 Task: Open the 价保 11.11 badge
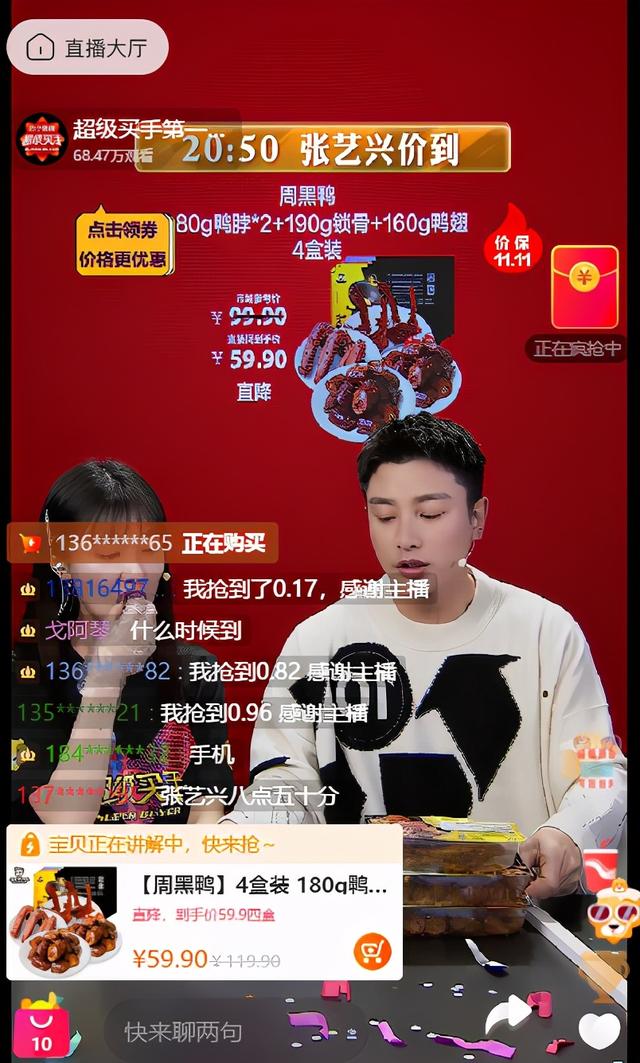[512, 242]
